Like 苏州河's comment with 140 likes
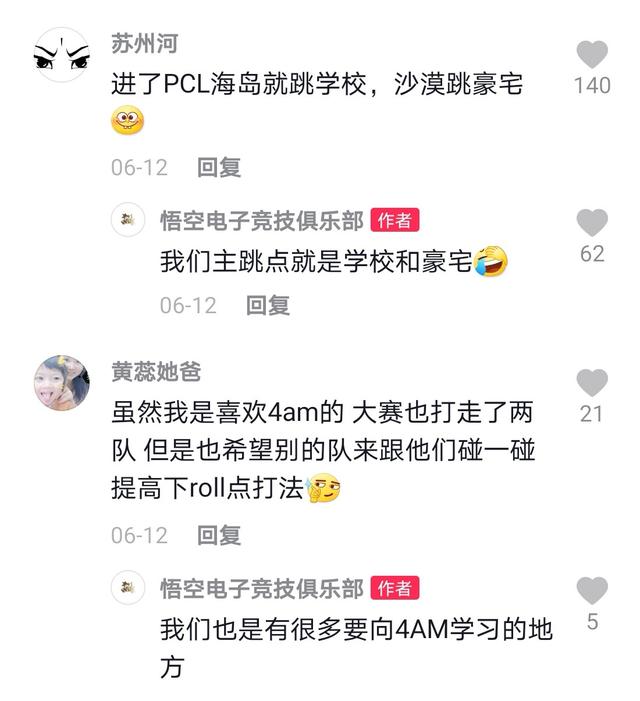 click(592, 55)
